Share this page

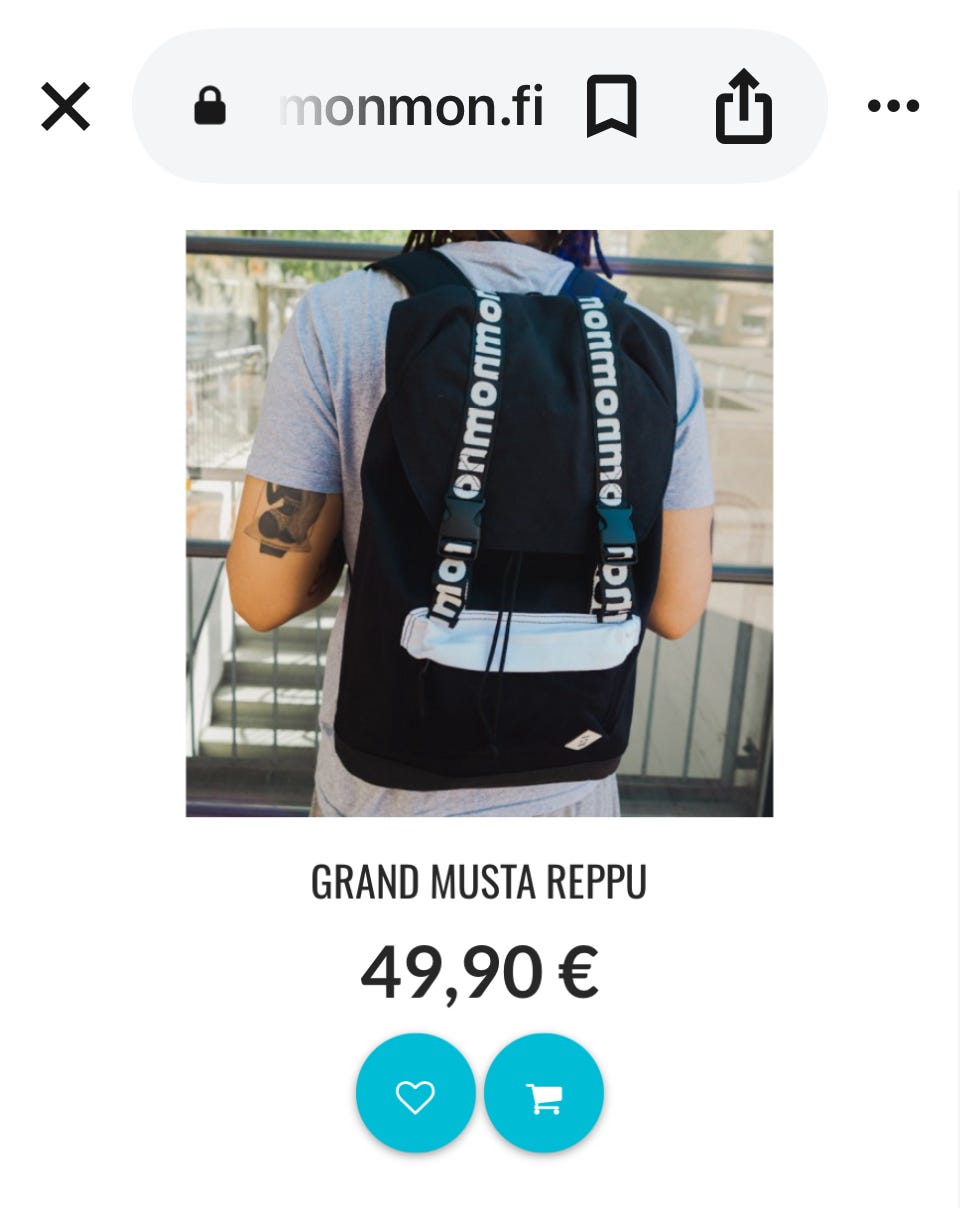[744, 106]
